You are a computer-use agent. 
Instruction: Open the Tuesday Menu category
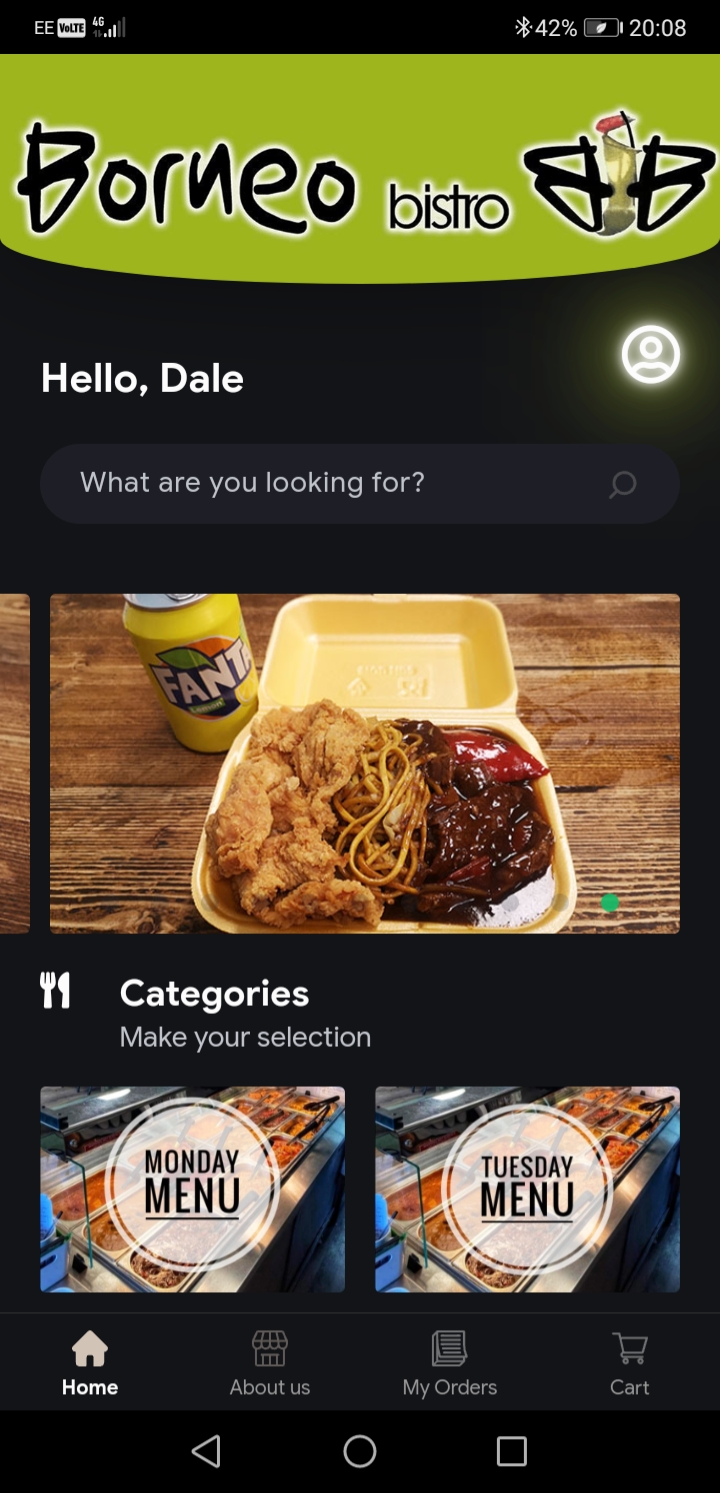pos(527,1189)
